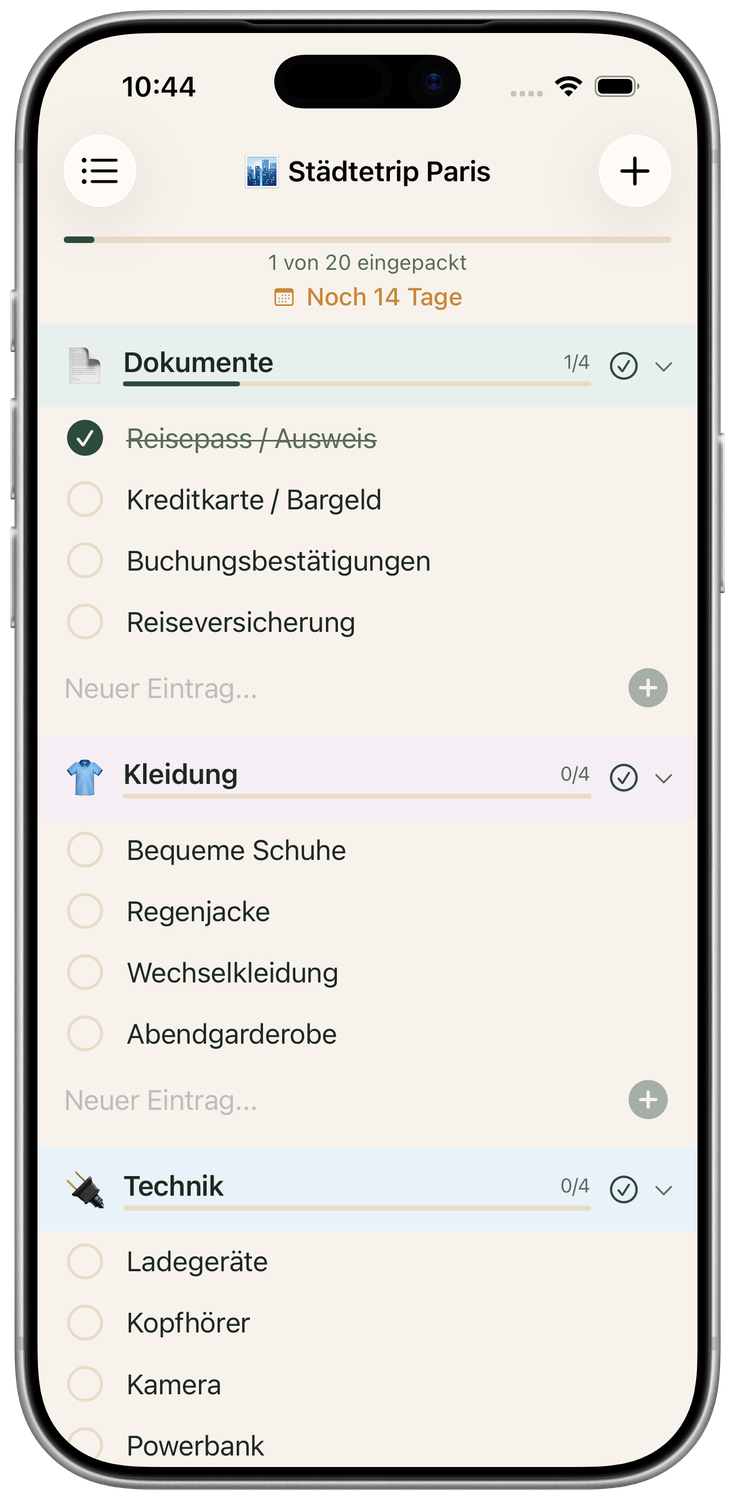Collapse the Kleidung section chevron
The image size is (735, 1500).
(662, 778)
